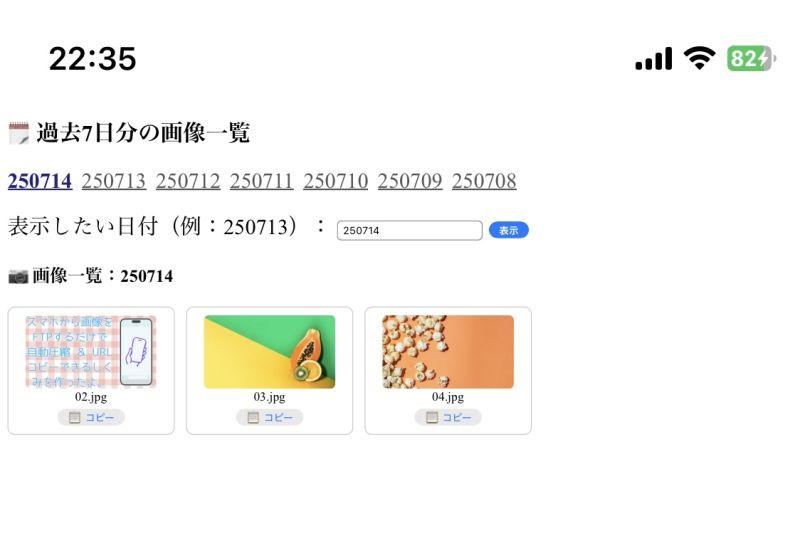Open the 03.jpg papaya thumbnail
800x553 pixels.
click(269, 351)
